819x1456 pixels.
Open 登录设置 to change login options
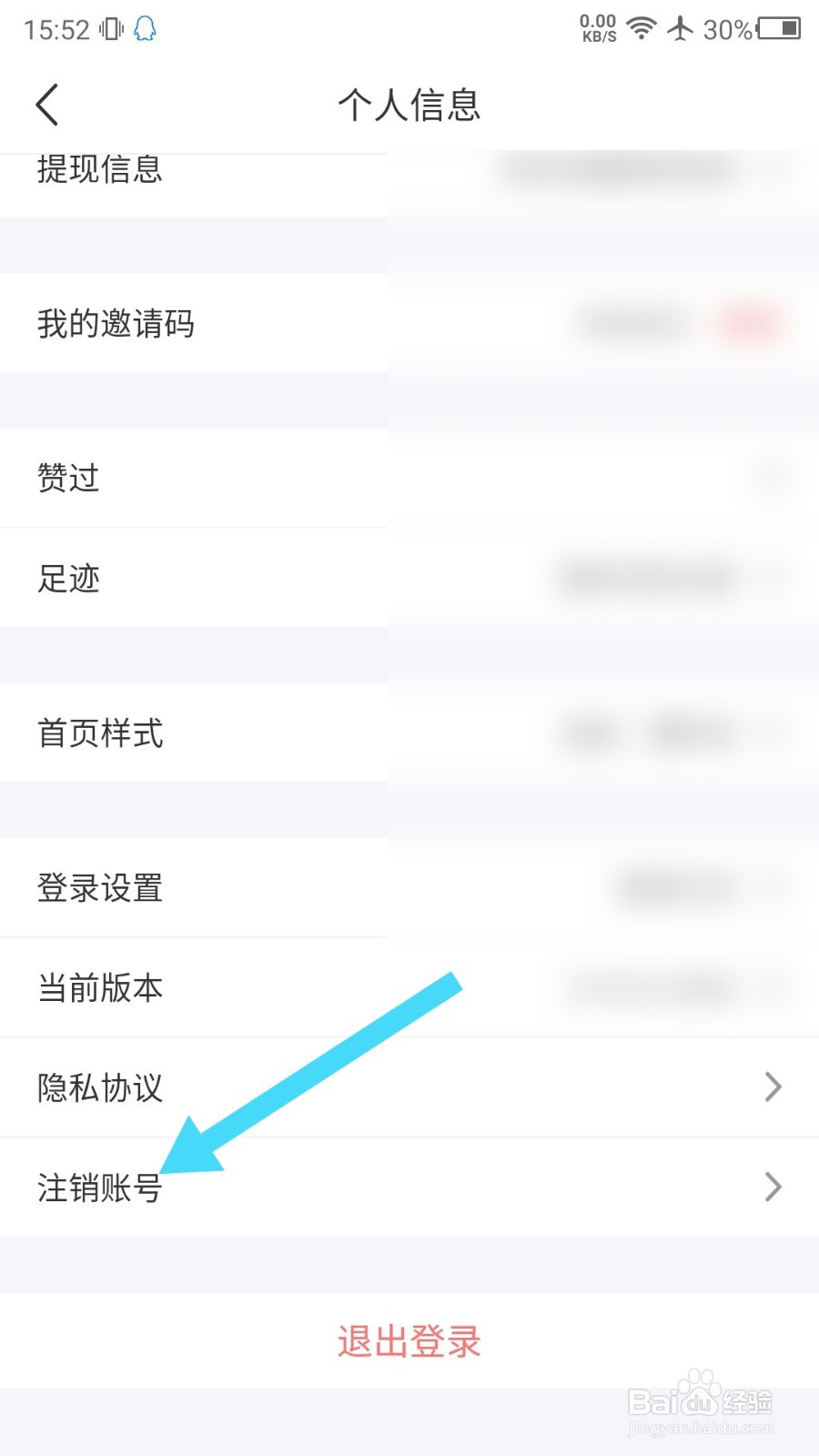click(x=98, y=888)
